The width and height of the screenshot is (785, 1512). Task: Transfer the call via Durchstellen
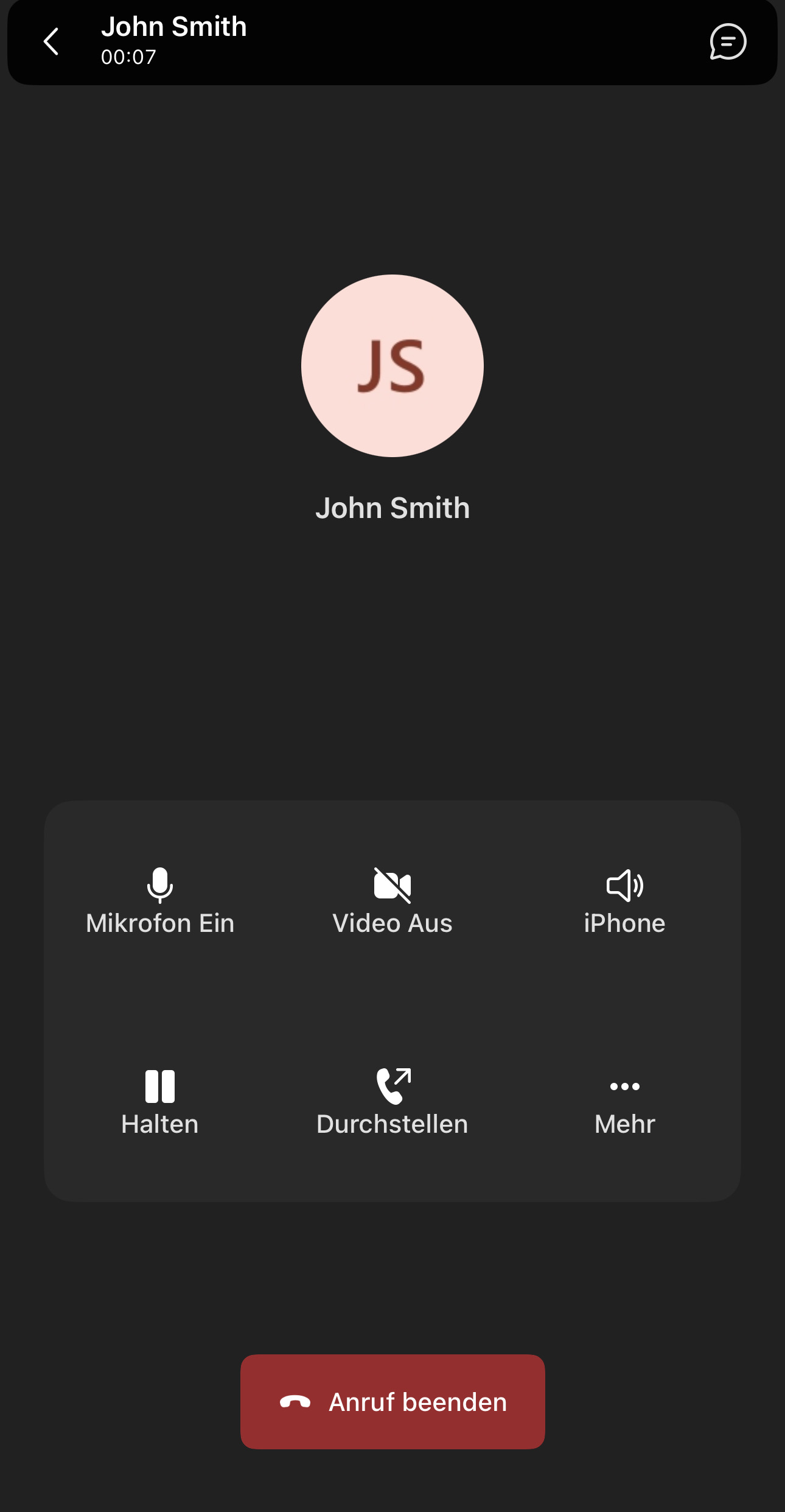pos(392,1102)
